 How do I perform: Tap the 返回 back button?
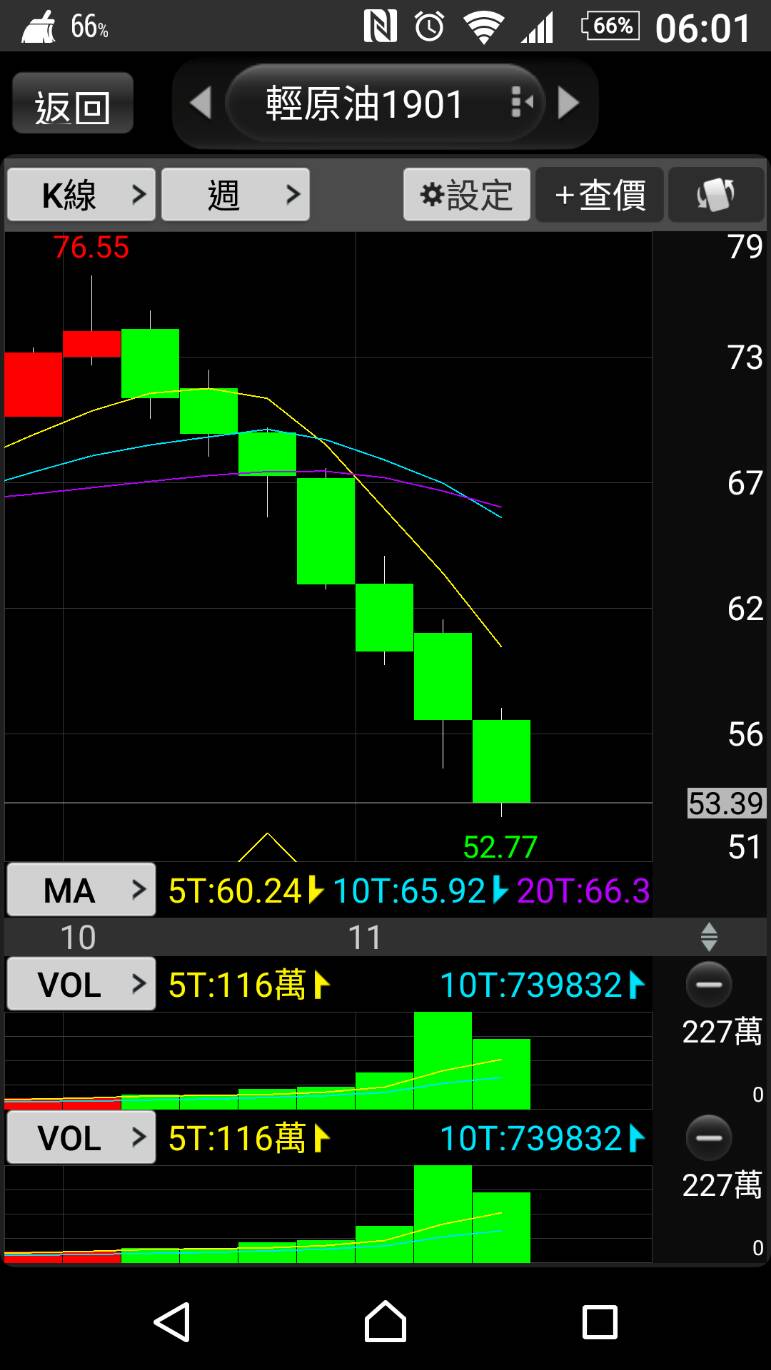point(72,104)
